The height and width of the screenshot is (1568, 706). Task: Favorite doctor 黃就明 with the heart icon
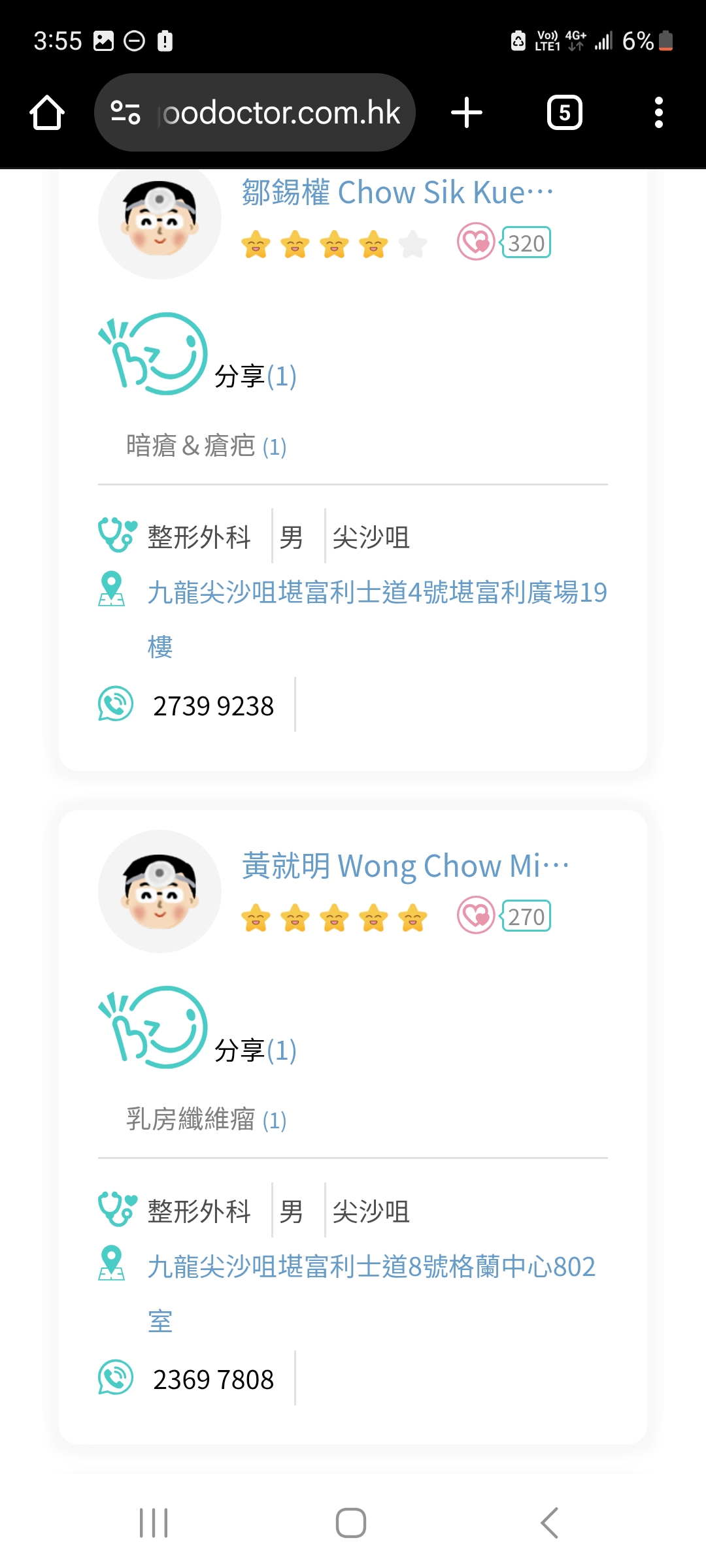click(475, 915)
